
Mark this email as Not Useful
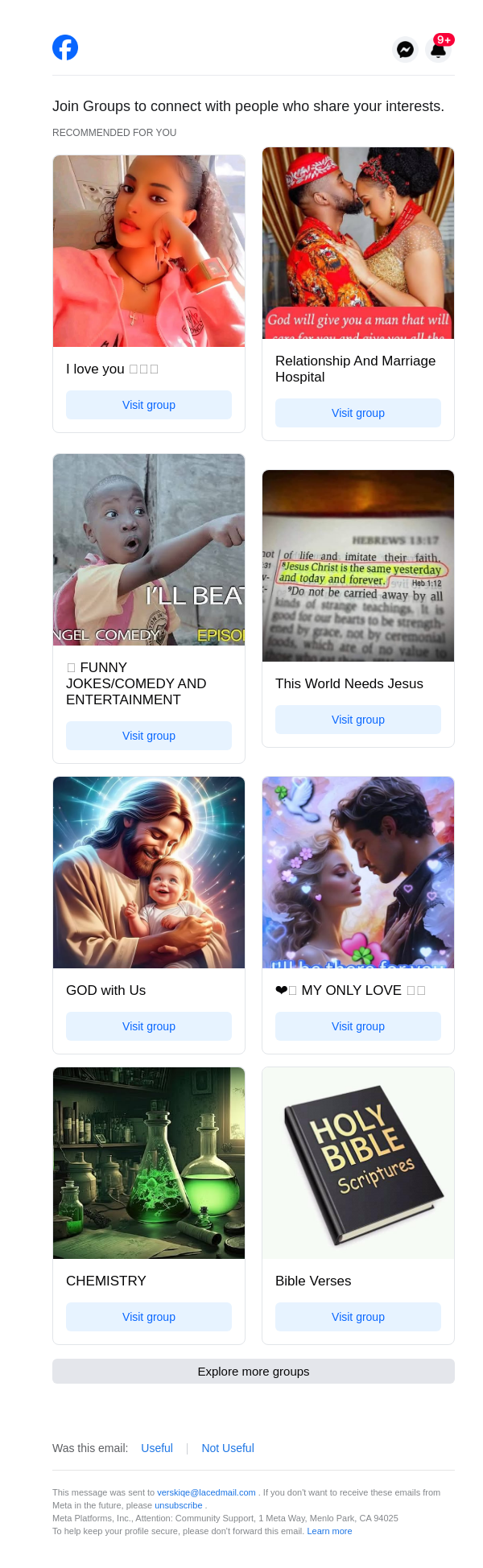point(228,1448)
